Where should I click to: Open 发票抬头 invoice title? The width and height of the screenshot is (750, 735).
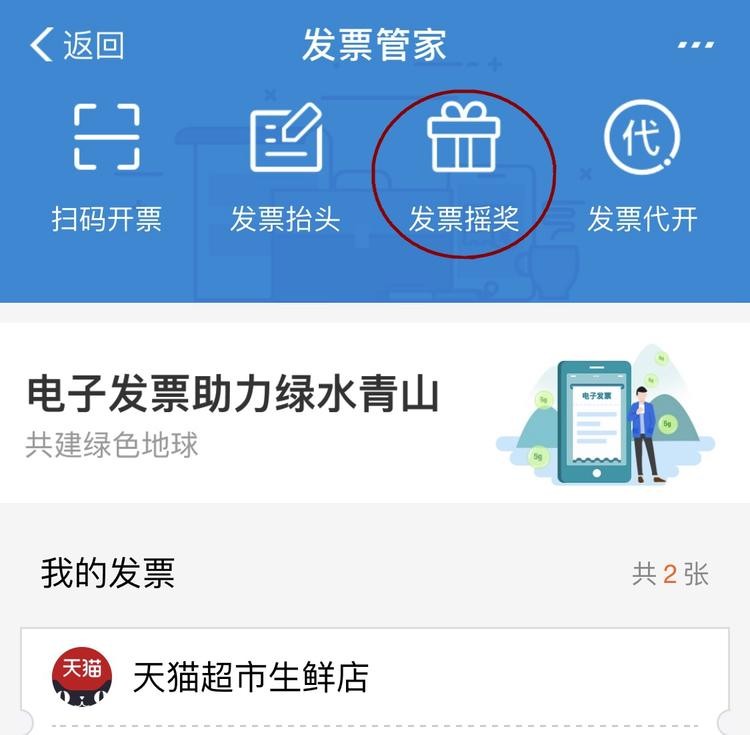click(286, 167)
